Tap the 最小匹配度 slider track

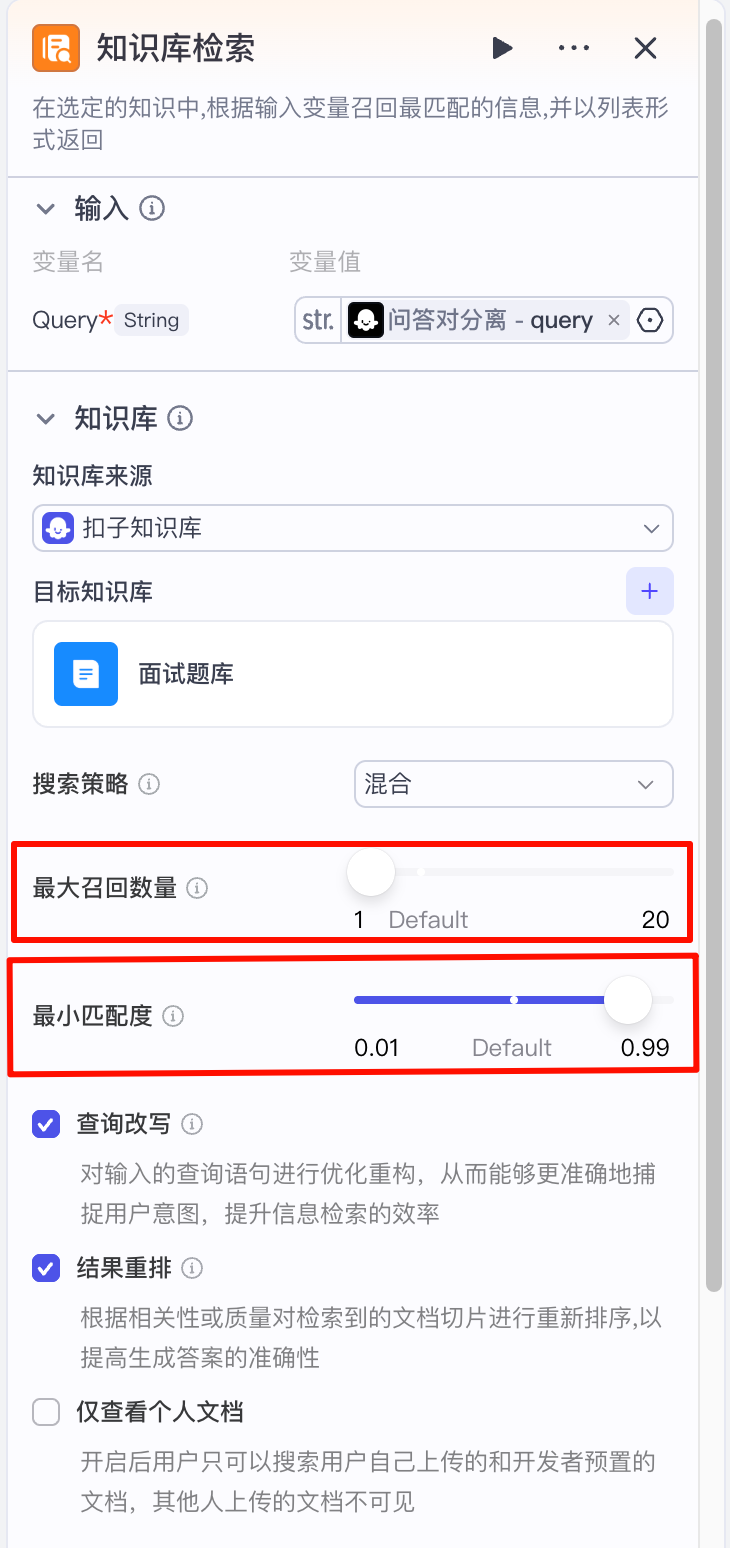tap(480, 999)
